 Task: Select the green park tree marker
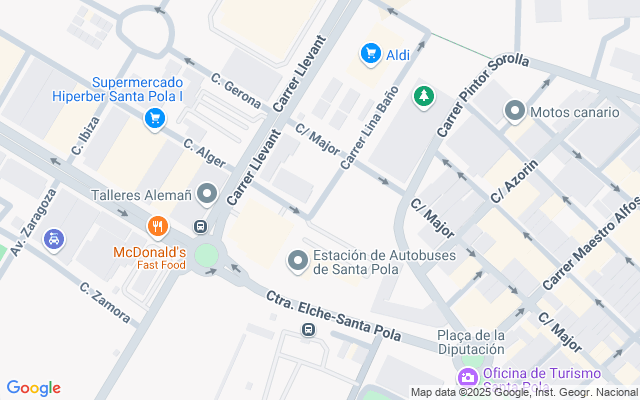425,95
